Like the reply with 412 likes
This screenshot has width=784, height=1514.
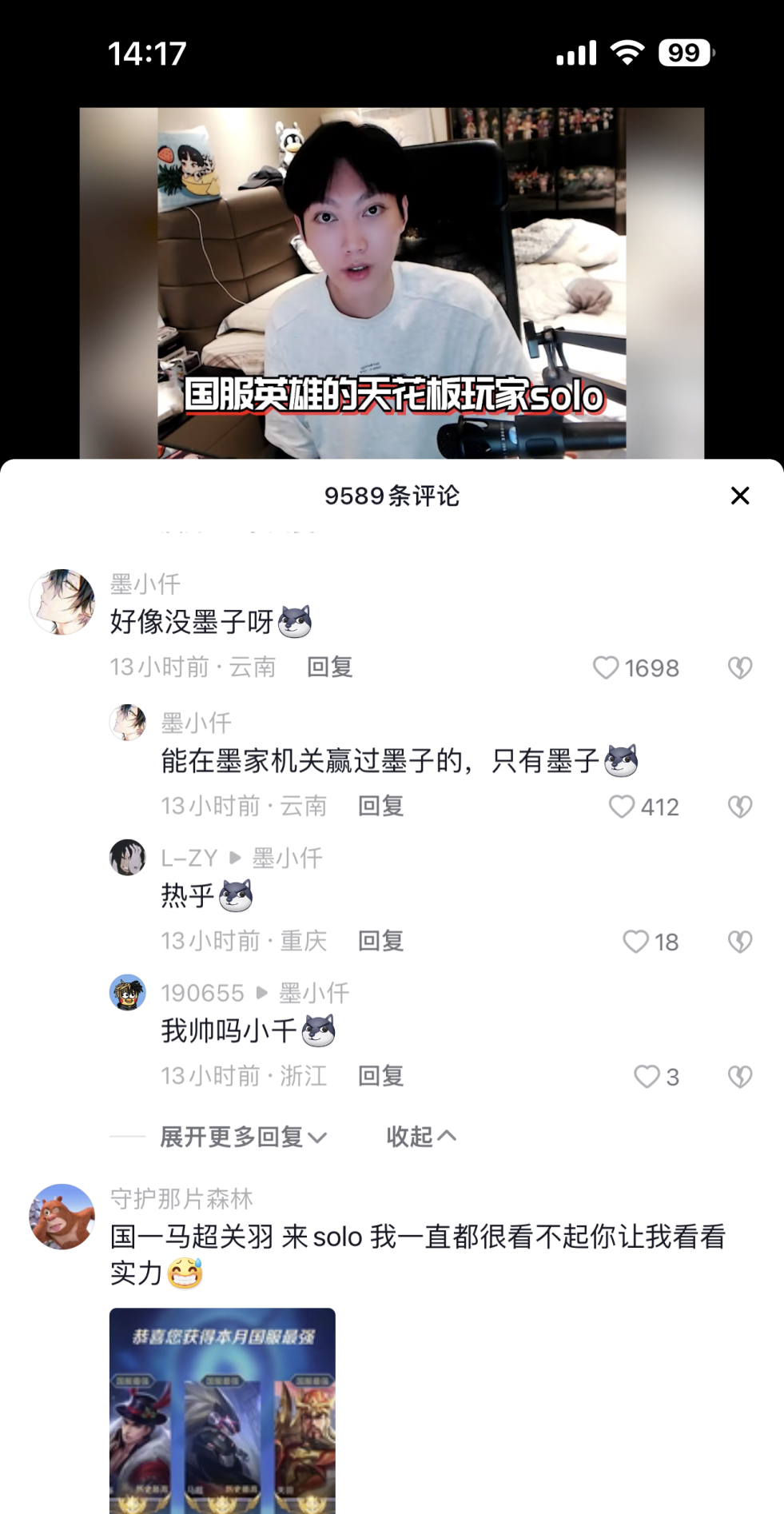(x=622, y=807)
